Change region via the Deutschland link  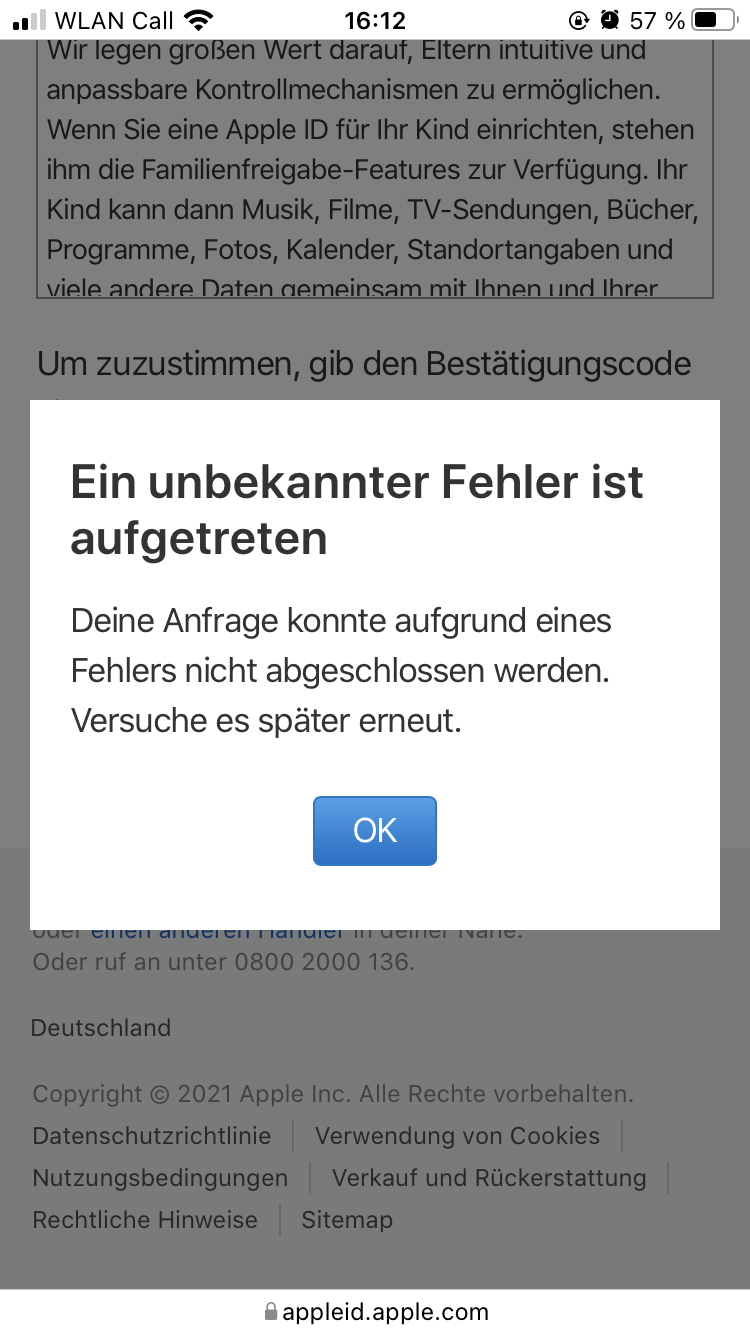(x=101, y=1028)
